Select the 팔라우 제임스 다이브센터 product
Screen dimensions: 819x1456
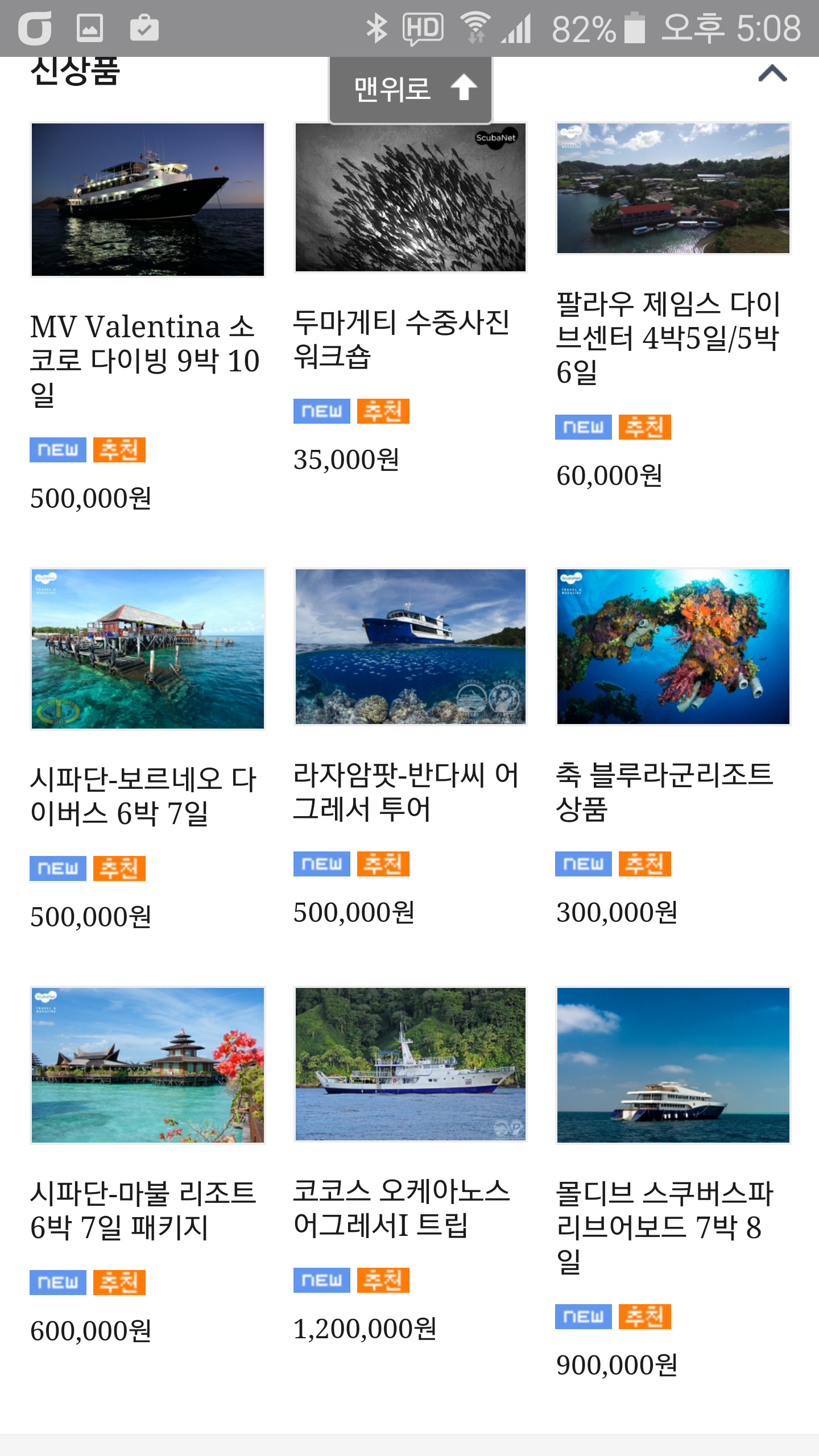pos(673,188)
